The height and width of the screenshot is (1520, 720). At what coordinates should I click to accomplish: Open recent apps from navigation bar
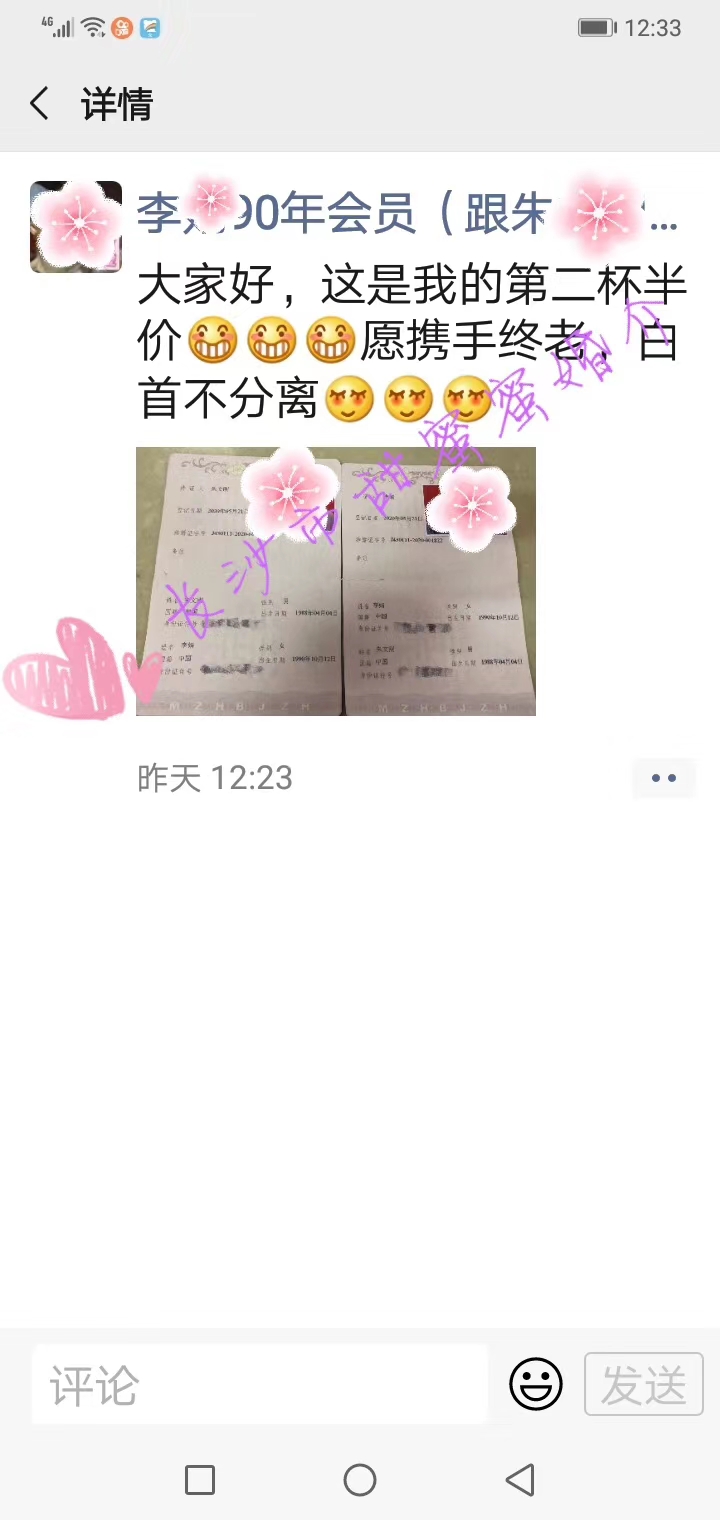pyautogui.click(x=200, y=1480)
